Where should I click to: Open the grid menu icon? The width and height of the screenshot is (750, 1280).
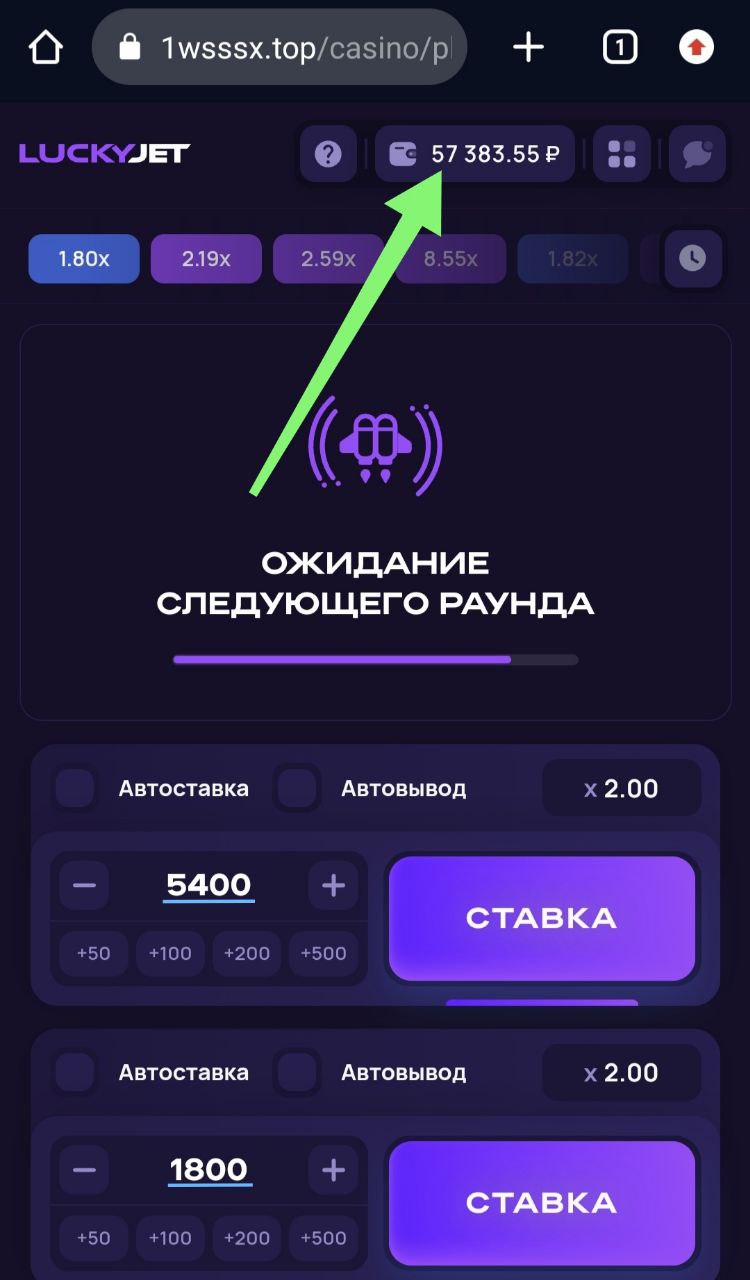tap(622, 154)
